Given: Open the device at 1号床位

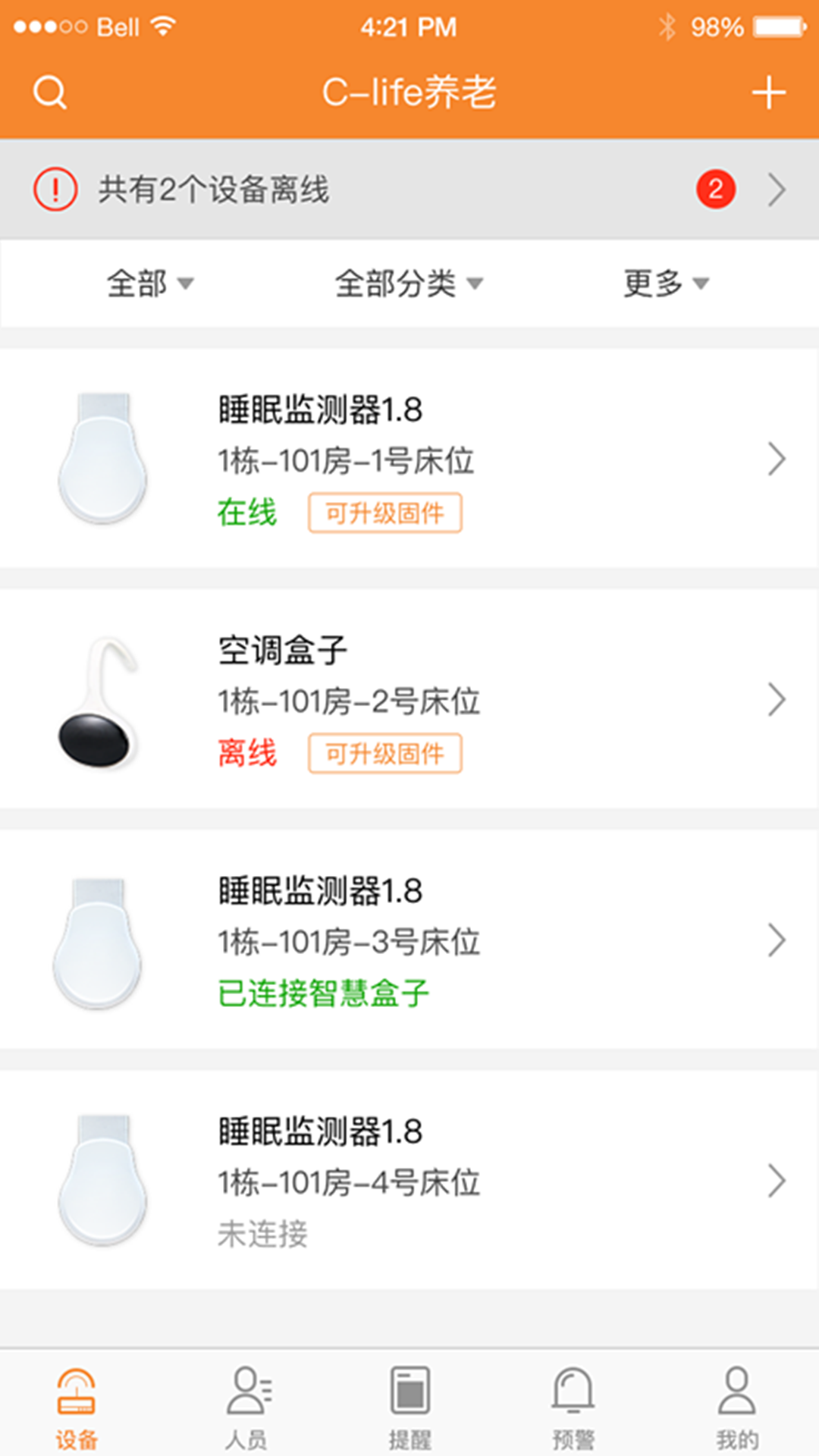Looking at the screenshot, I should [409, 459].
